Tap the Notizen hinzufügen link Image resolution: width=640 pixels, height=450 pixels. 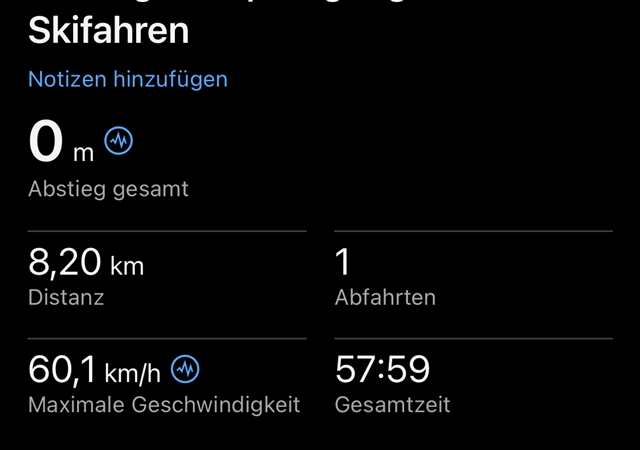click(x=128, y=78)
